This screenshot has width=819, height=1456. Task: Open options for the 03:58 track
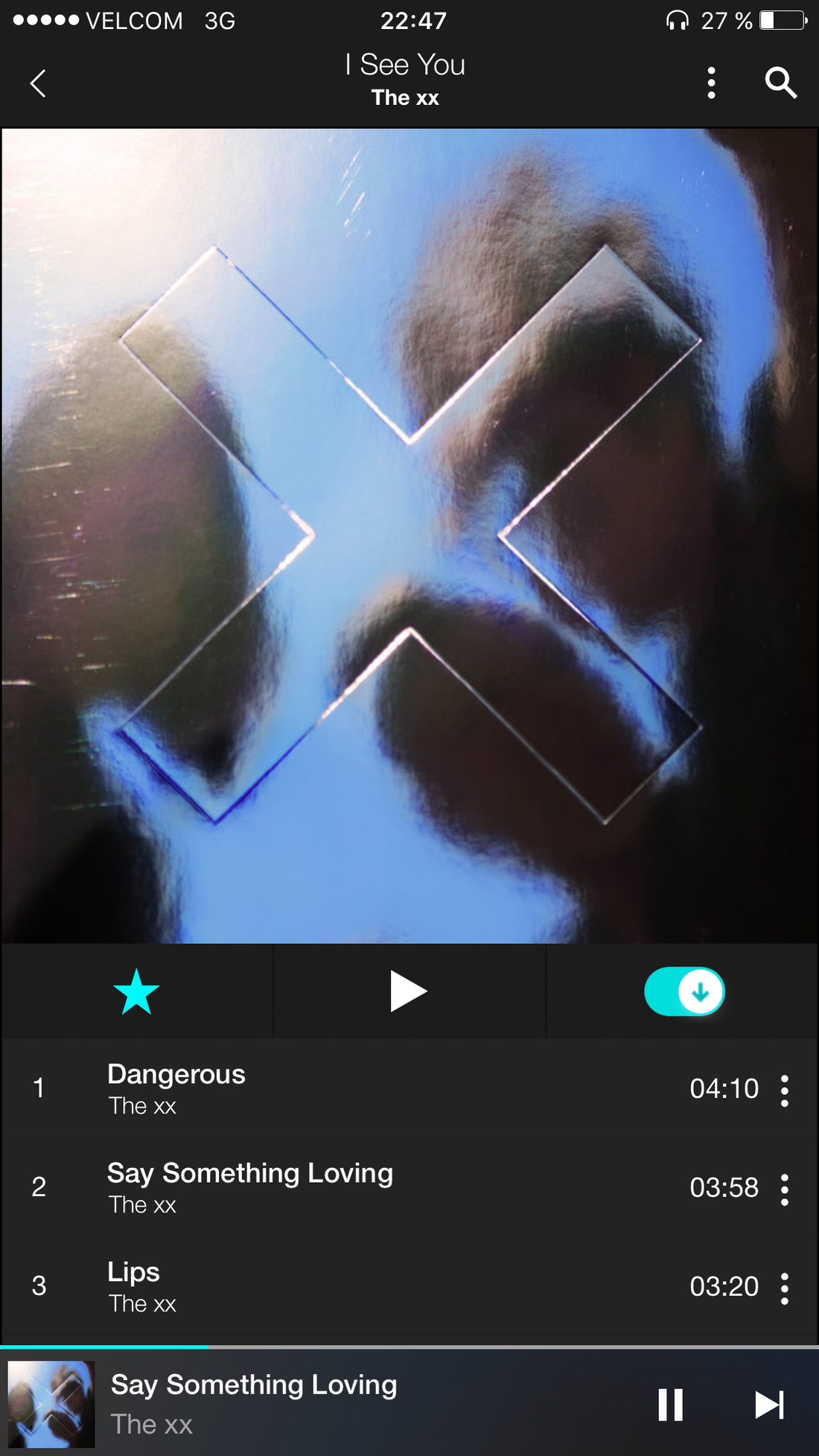point(784,1190)
